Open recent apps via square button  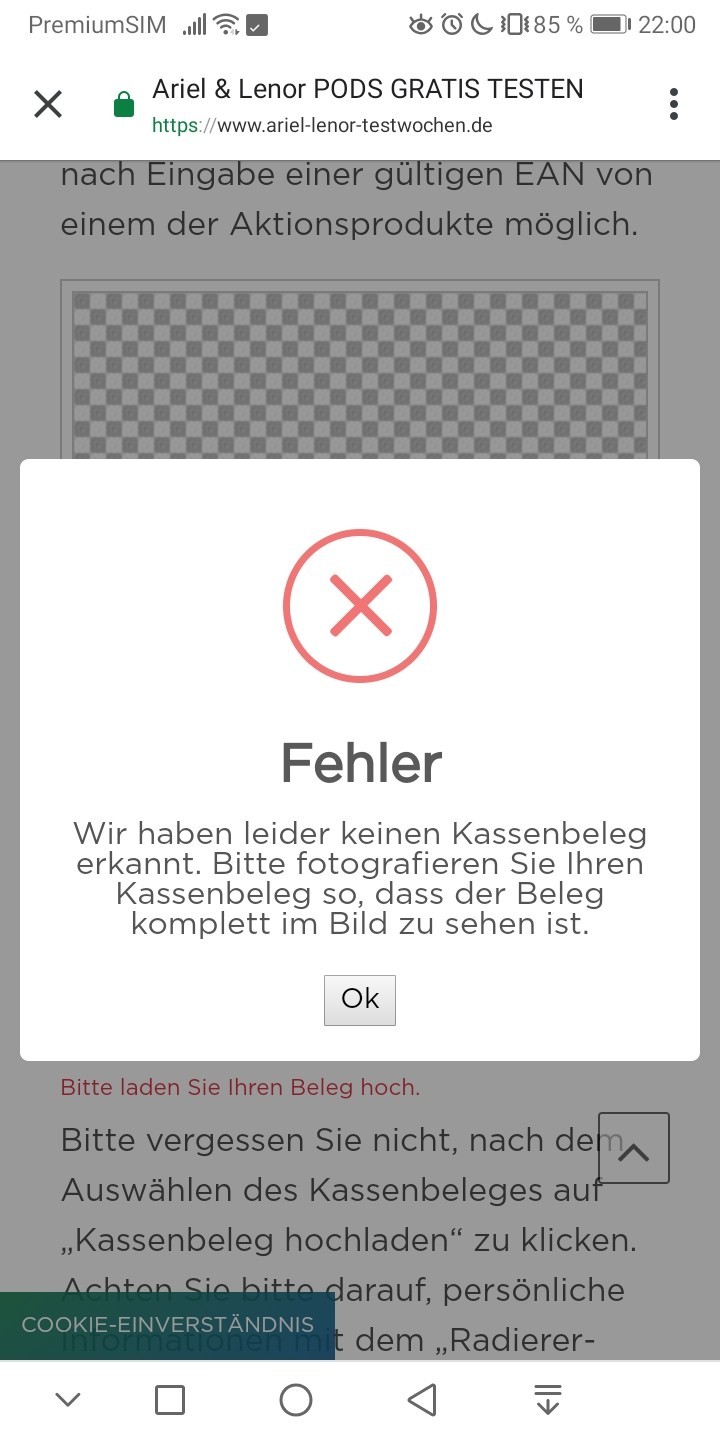pos(170,1400)
